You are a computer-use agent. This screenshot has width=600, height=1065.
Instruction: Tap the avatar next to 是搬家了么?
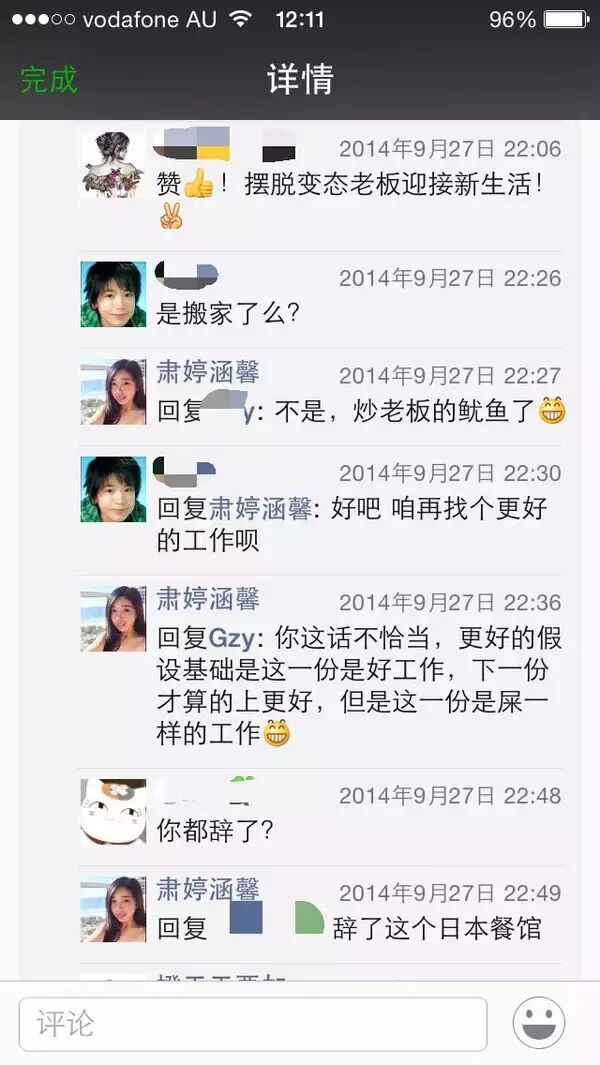pyautogui.click(x=113, y=294)
